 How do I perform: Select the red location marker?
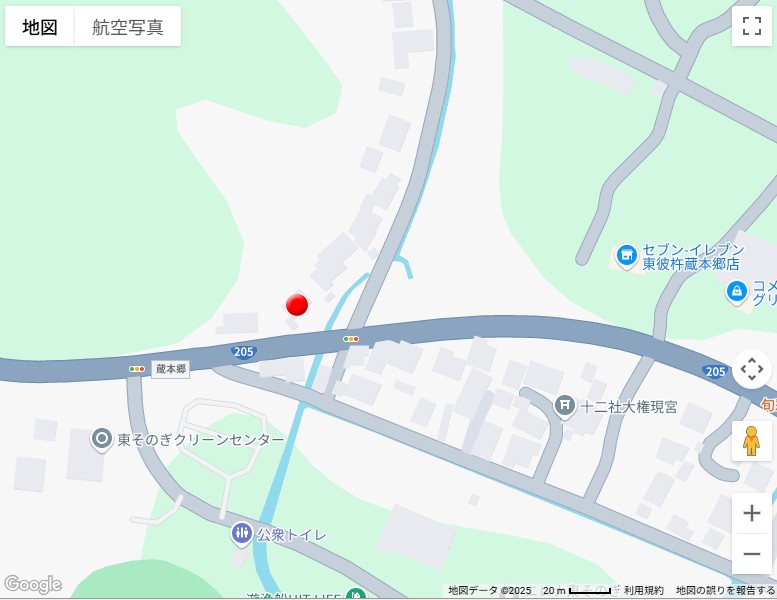click(296, 305)
